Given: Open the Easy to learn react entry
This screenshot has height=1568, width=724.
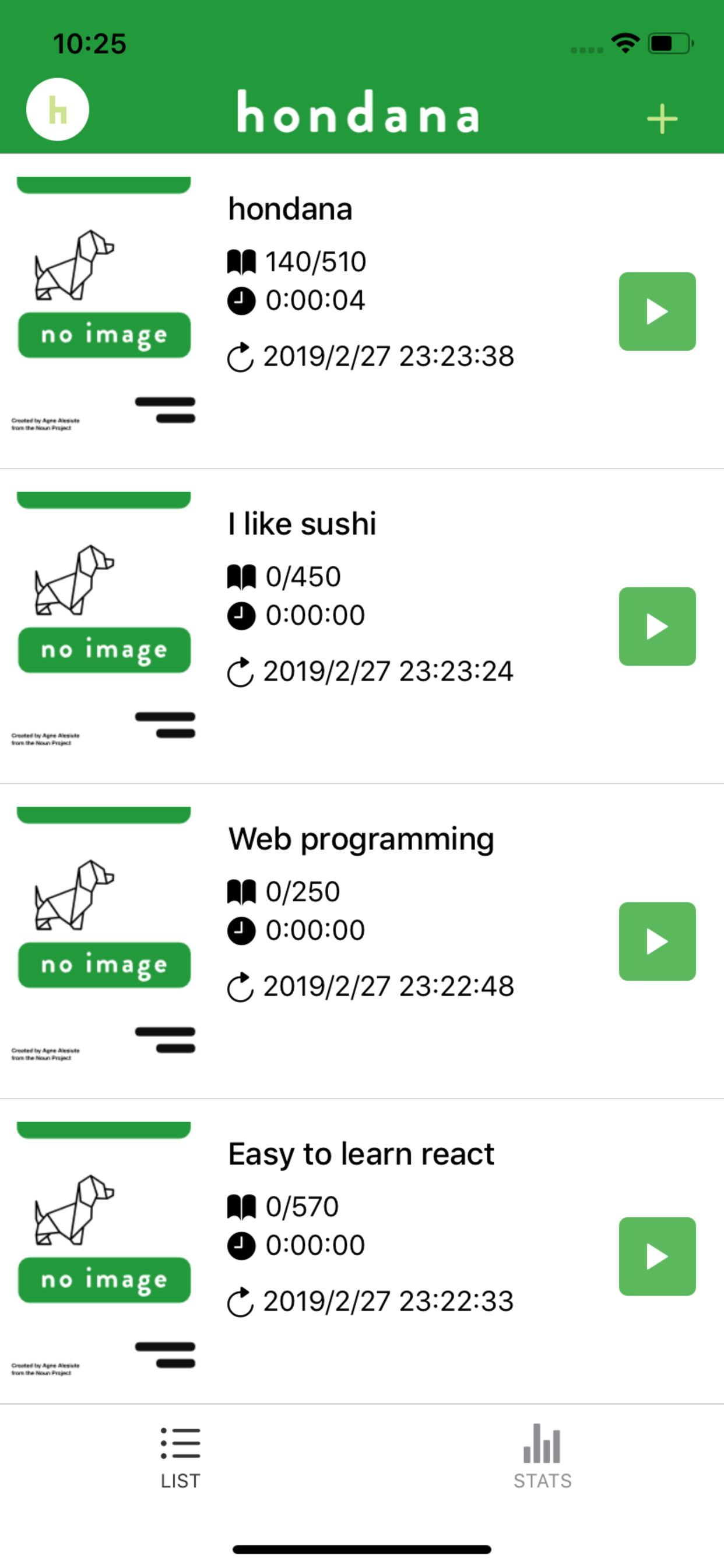Looking at the screenshot, I should pyautogui.click(x=360, y=1154).
